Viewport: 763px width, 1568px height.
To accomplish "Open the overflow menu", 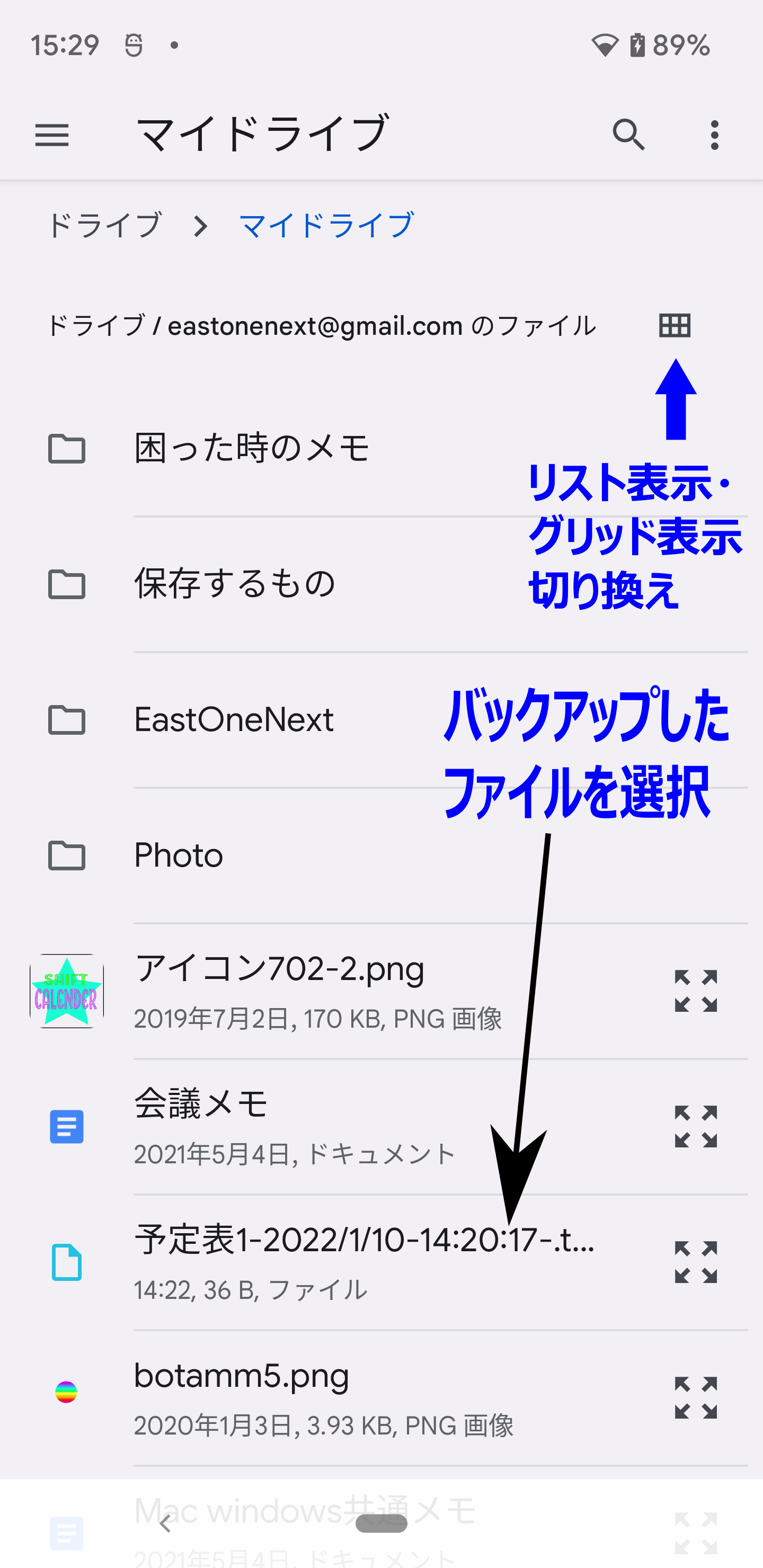I will pyautogui.click(x=714, y=135).
